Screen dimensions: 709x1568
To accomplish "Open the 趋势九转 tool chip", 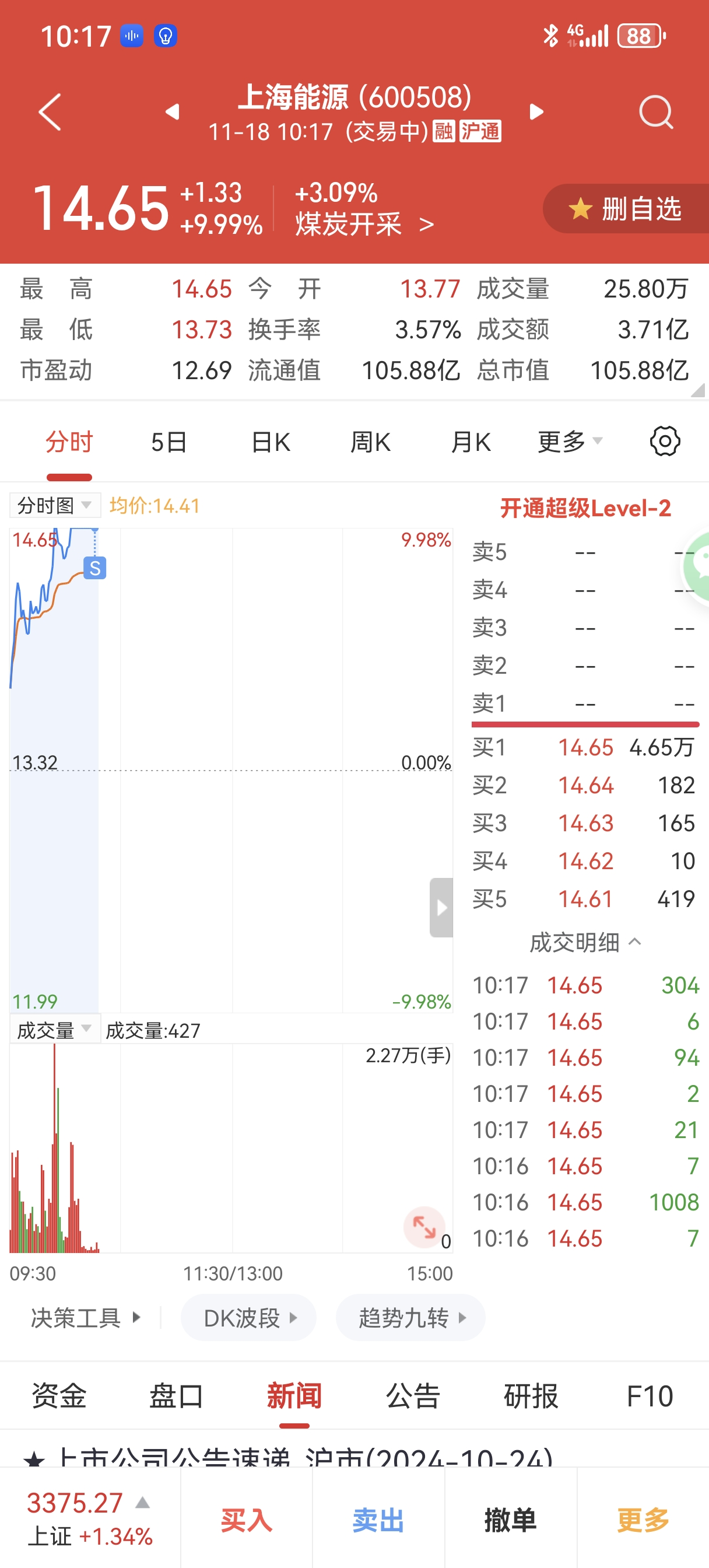I will click(411, 1318).
